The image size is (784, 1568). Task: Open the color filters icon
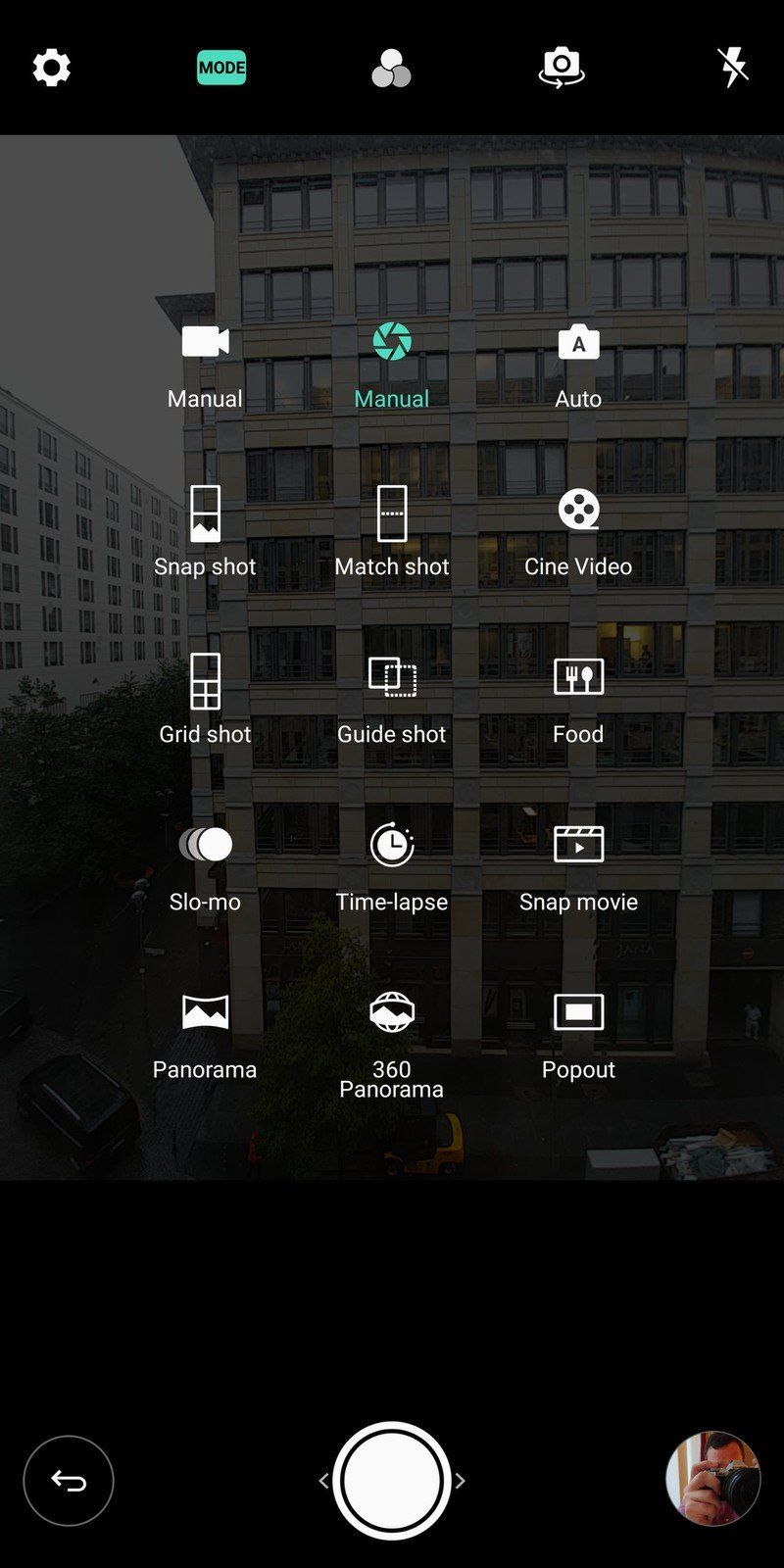[x=391, y=69]
